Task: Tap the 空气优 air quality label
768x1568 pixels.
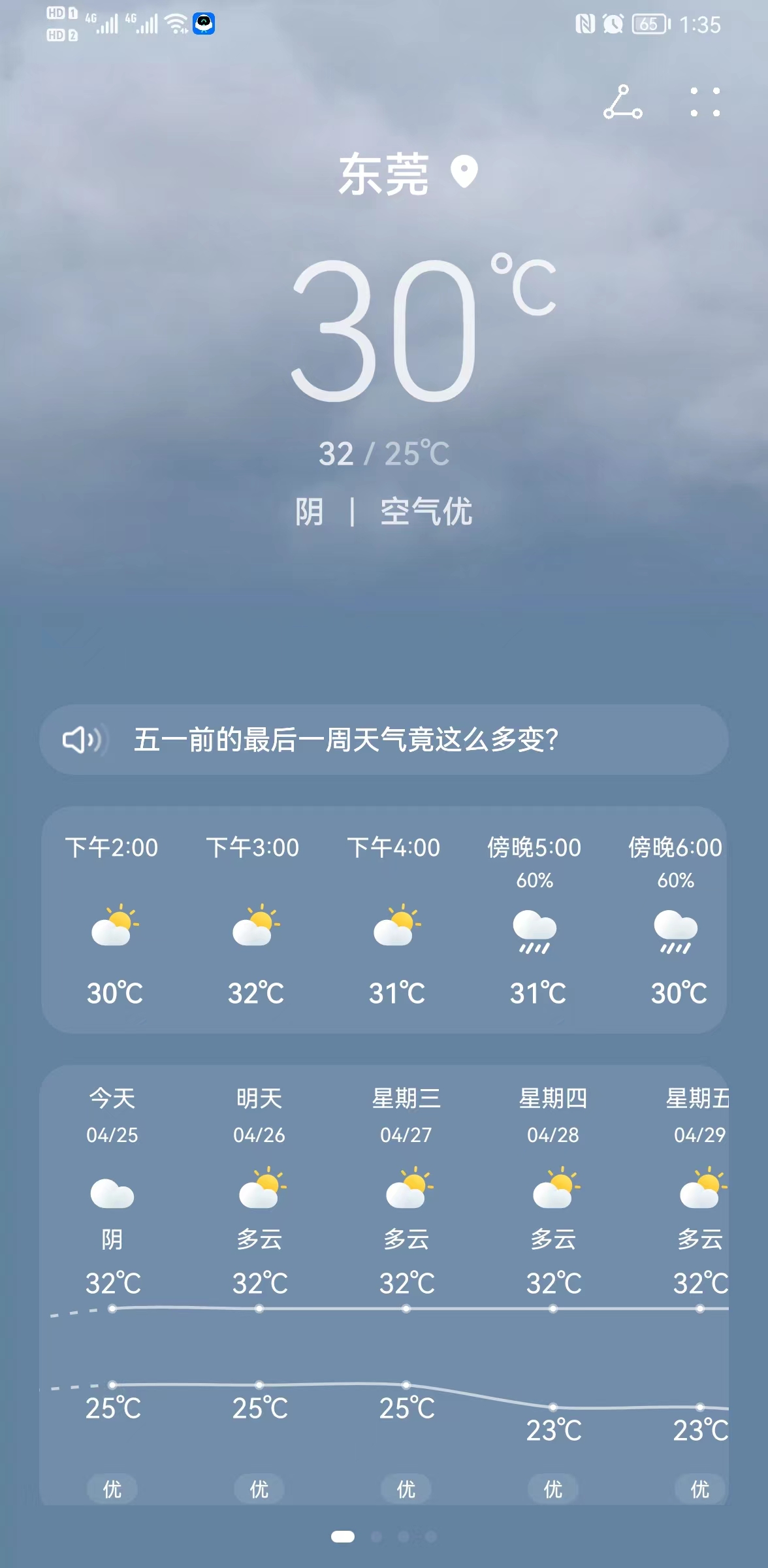Action: coord(426,512)
